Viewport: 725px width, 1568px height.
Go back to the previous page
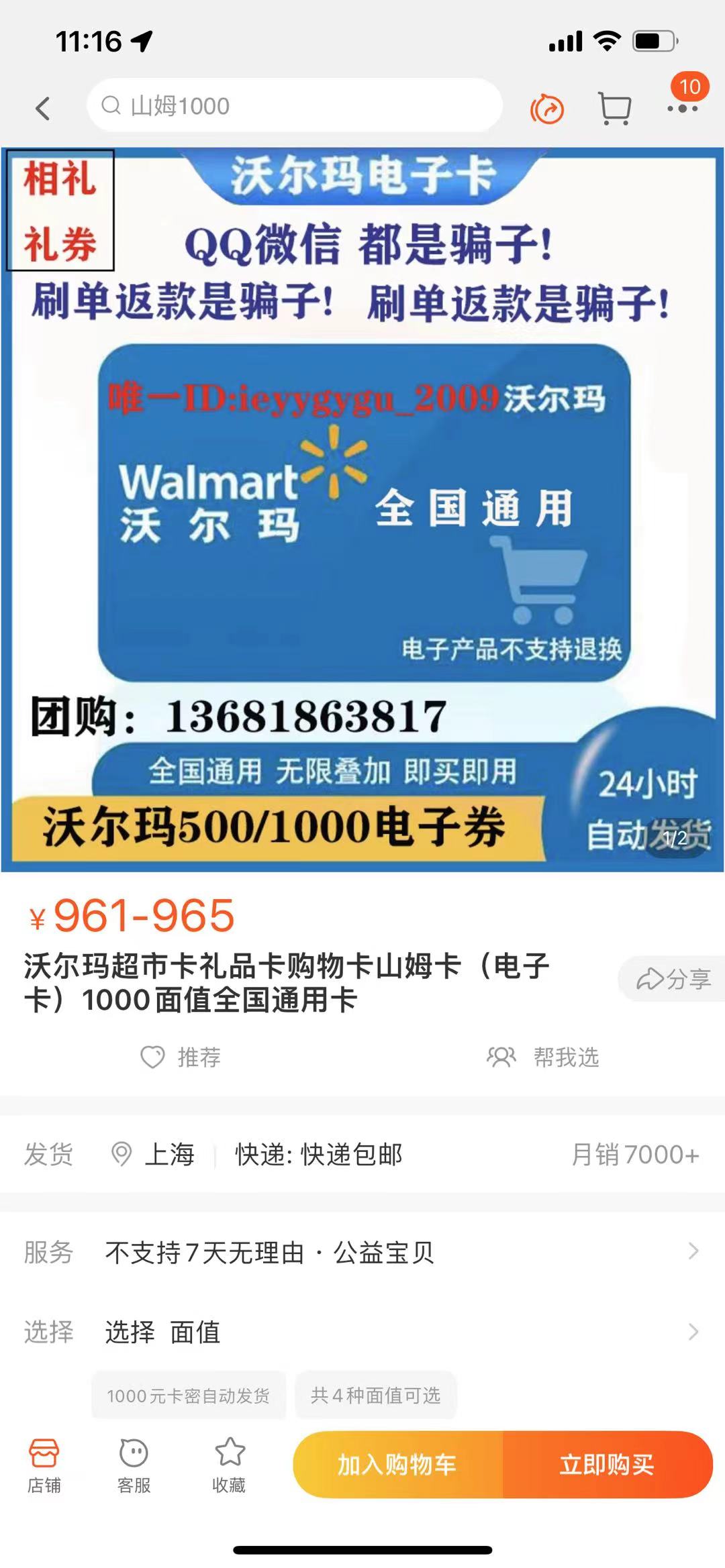tap(43, 108)
